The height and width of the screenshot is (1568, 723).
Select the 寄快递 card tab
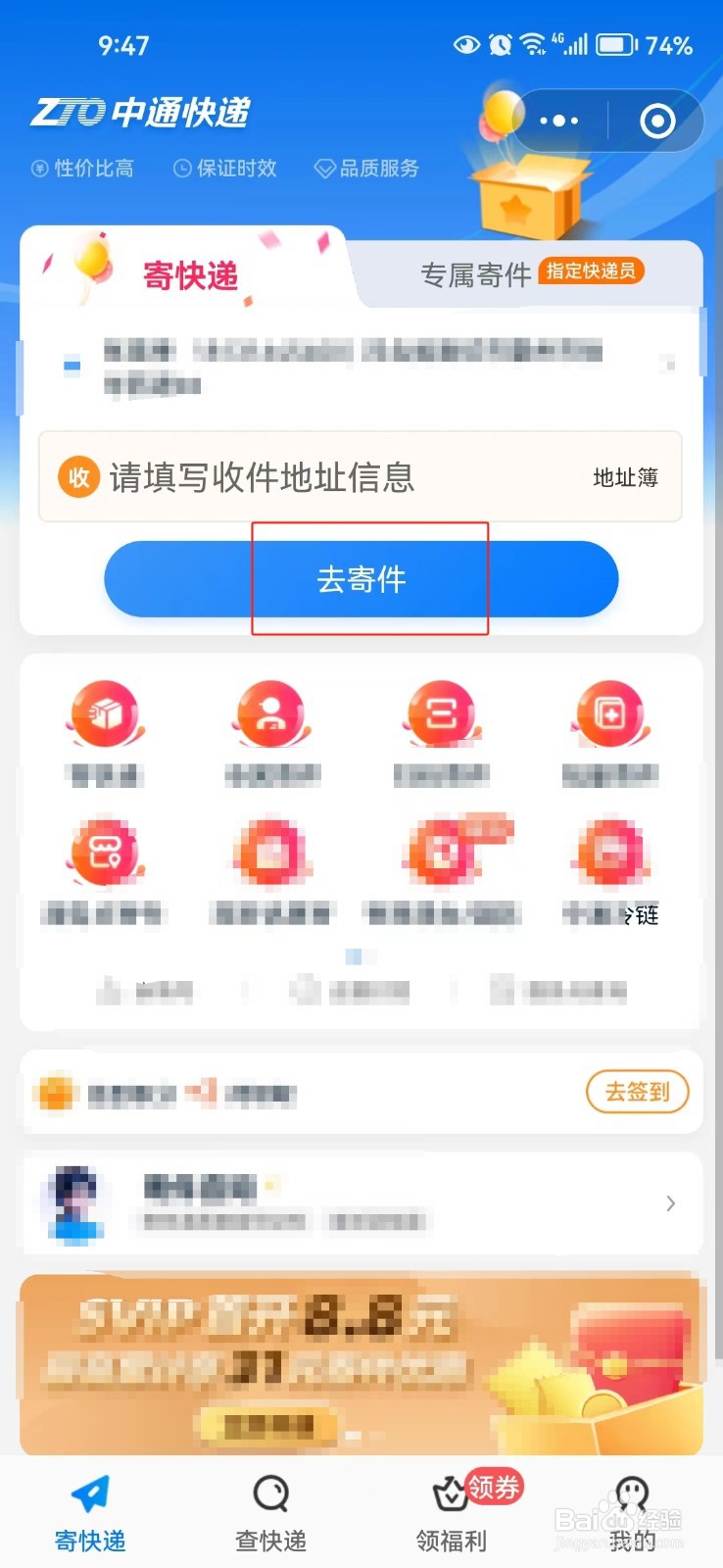(191, 276)
